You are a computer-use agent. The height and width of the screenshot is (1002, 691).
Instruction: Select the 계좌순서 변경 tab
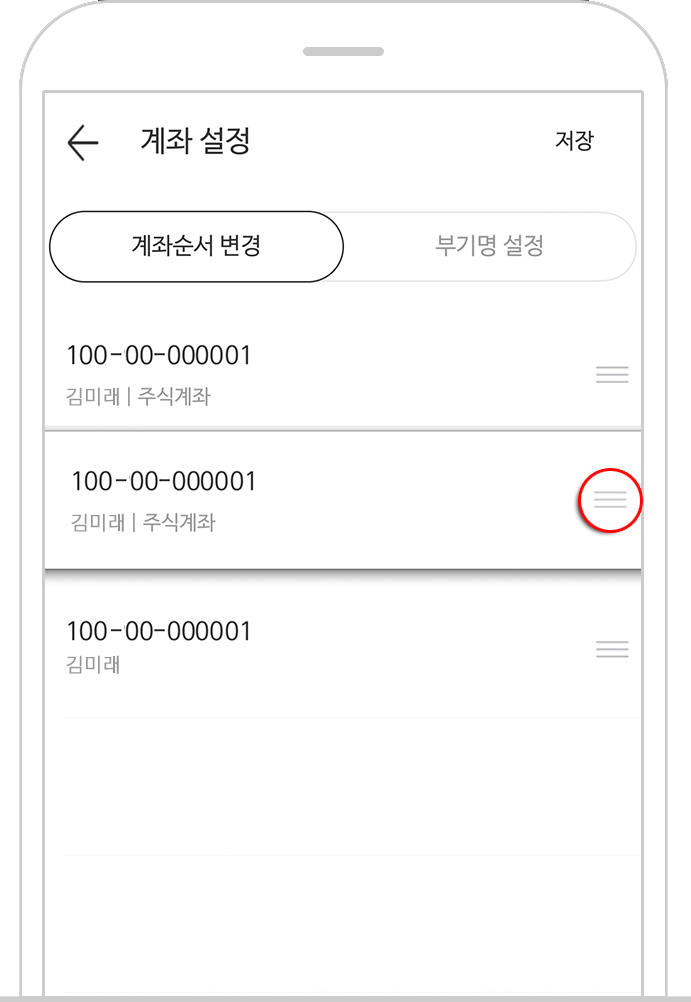point(196,246)
